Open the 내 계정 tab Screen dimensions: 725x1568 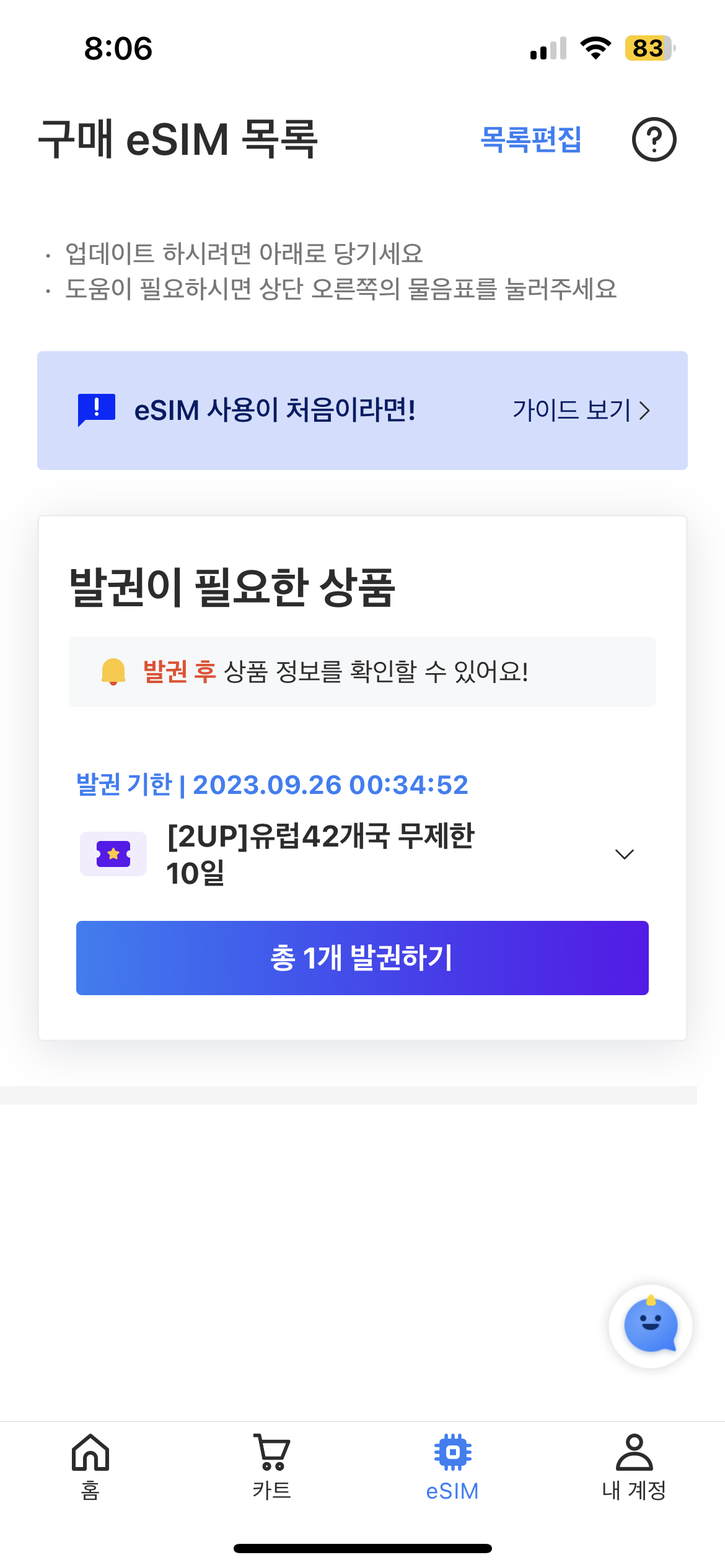[x=634, y=1466]
